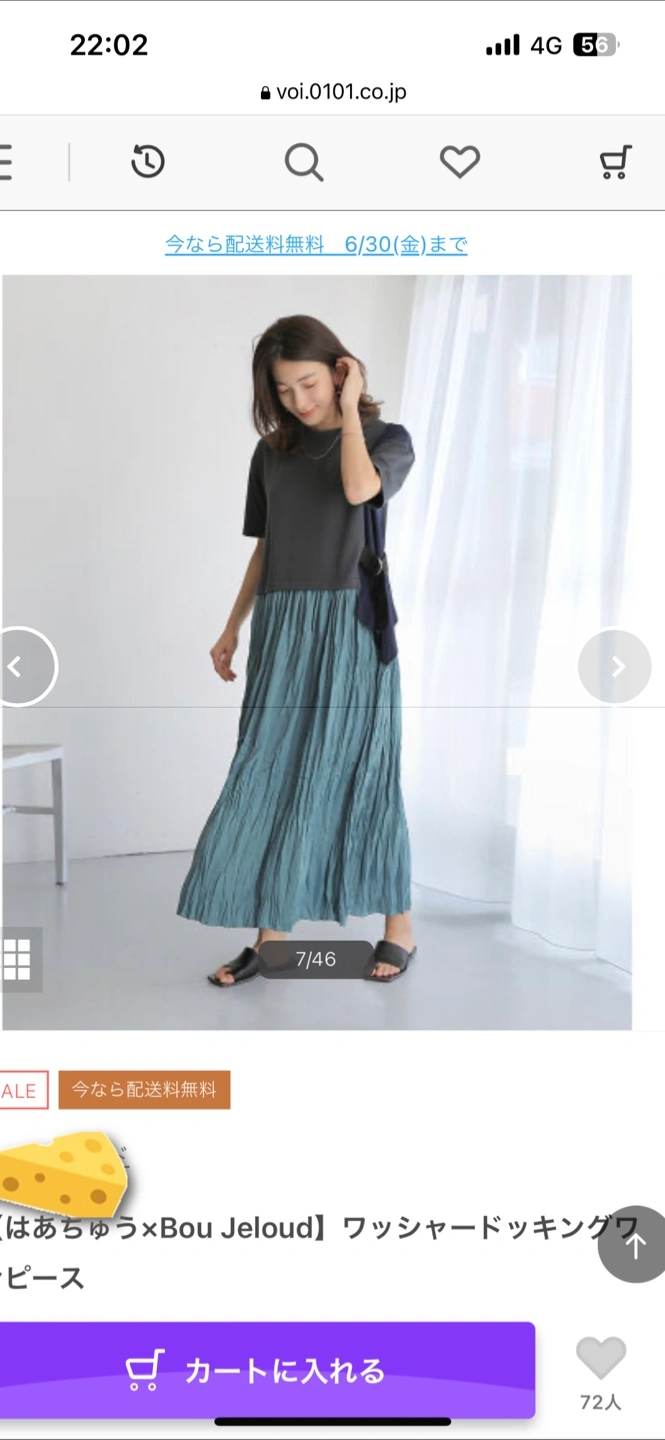Image resolution: width=665 pixels, height=1440 pixels.
Task: Open the search magnifier
Action: (x=303, y=162)
